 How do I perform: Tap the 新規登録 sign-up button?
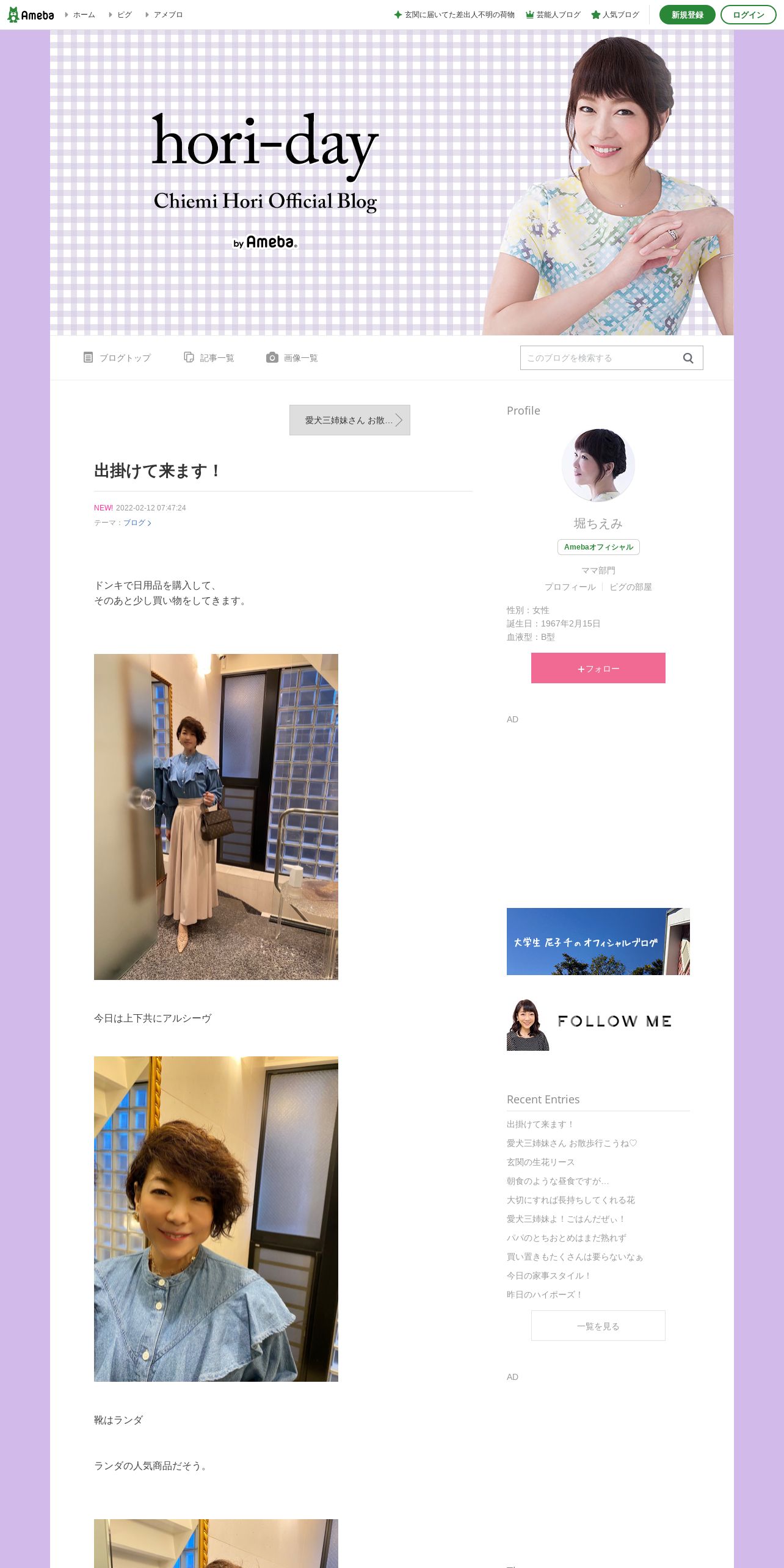pyautogui.click(x=687, y=15)
